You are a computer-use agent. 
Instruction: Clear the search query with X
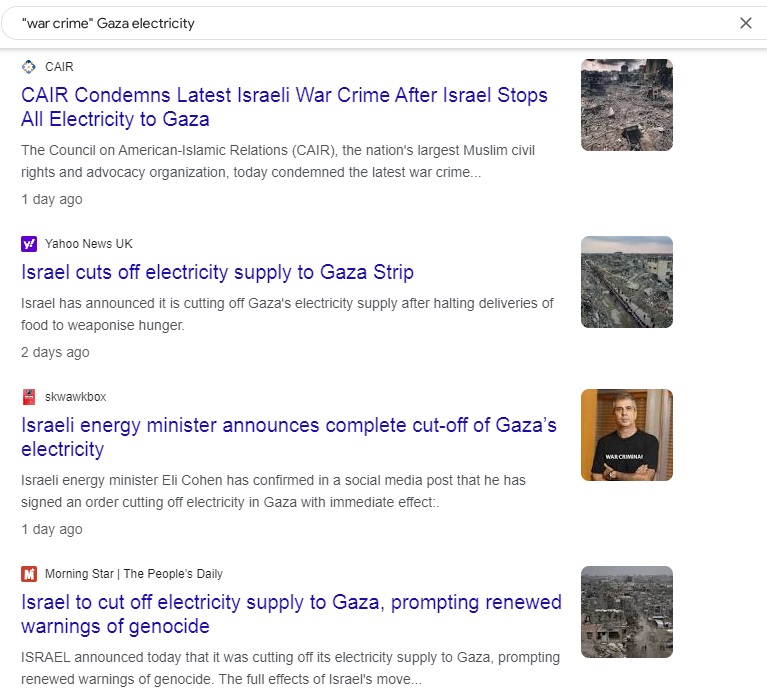point(745,23)
